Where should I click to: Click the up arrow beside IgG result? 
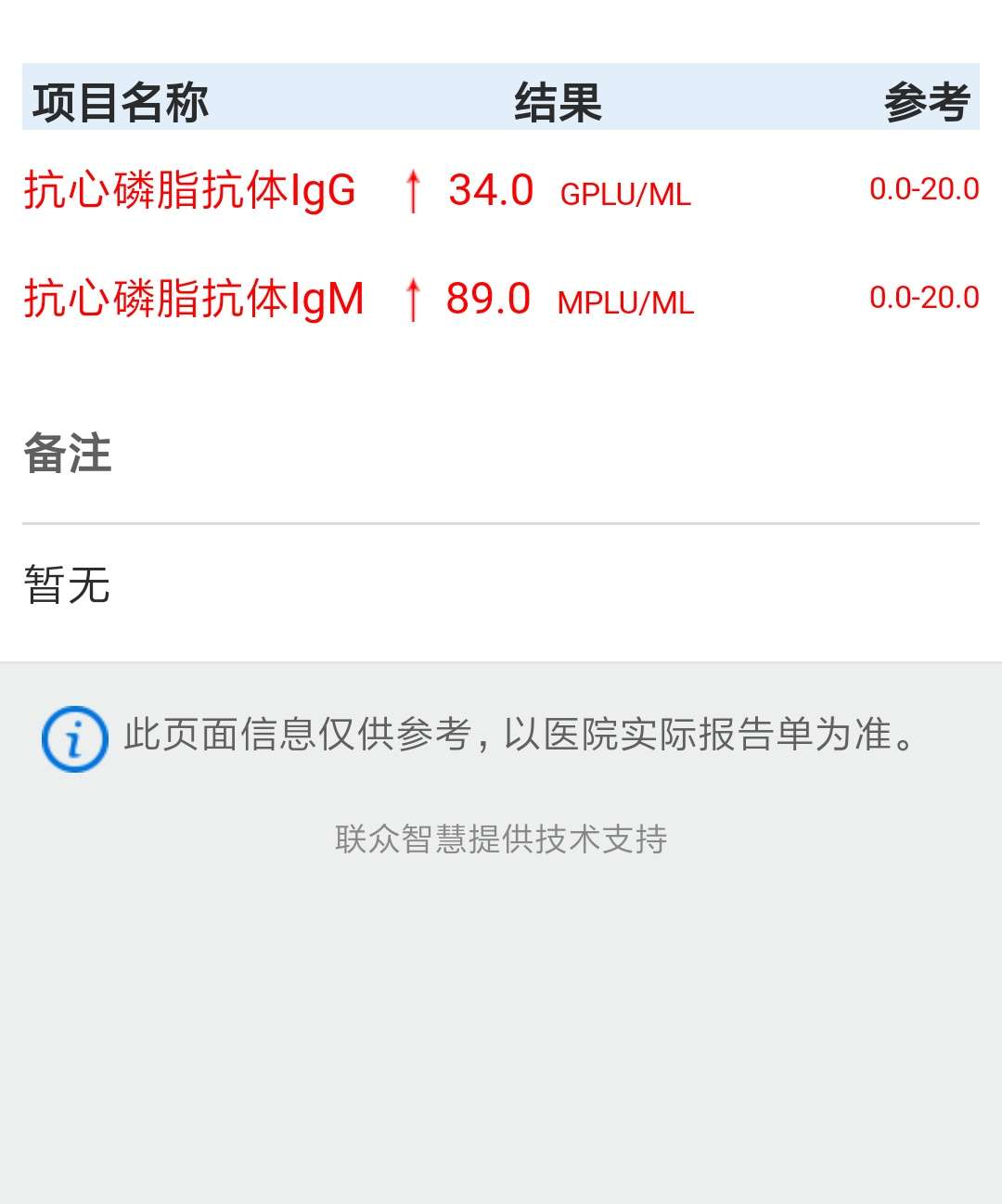click(x=412, y=188)
